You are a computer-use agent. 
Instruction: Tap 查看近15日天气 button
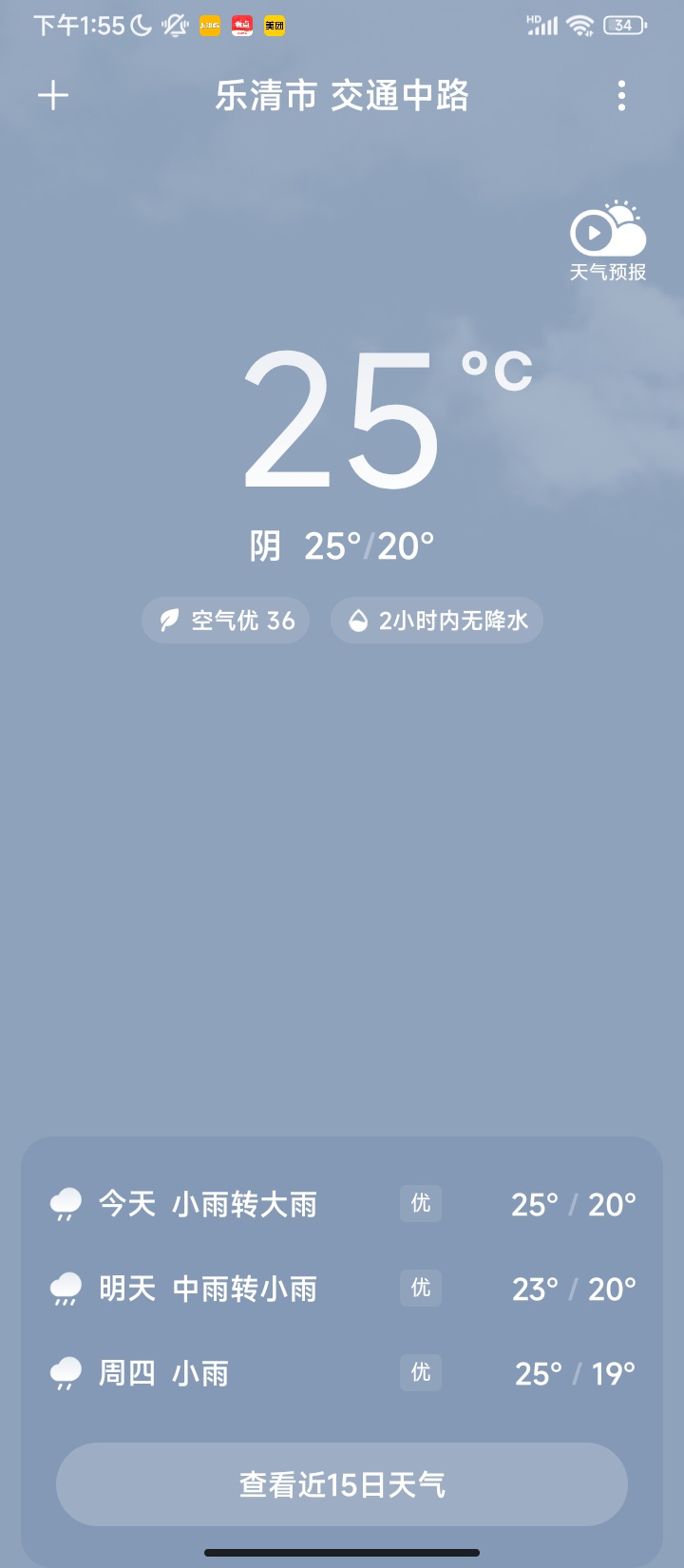tap(342, 1484)
